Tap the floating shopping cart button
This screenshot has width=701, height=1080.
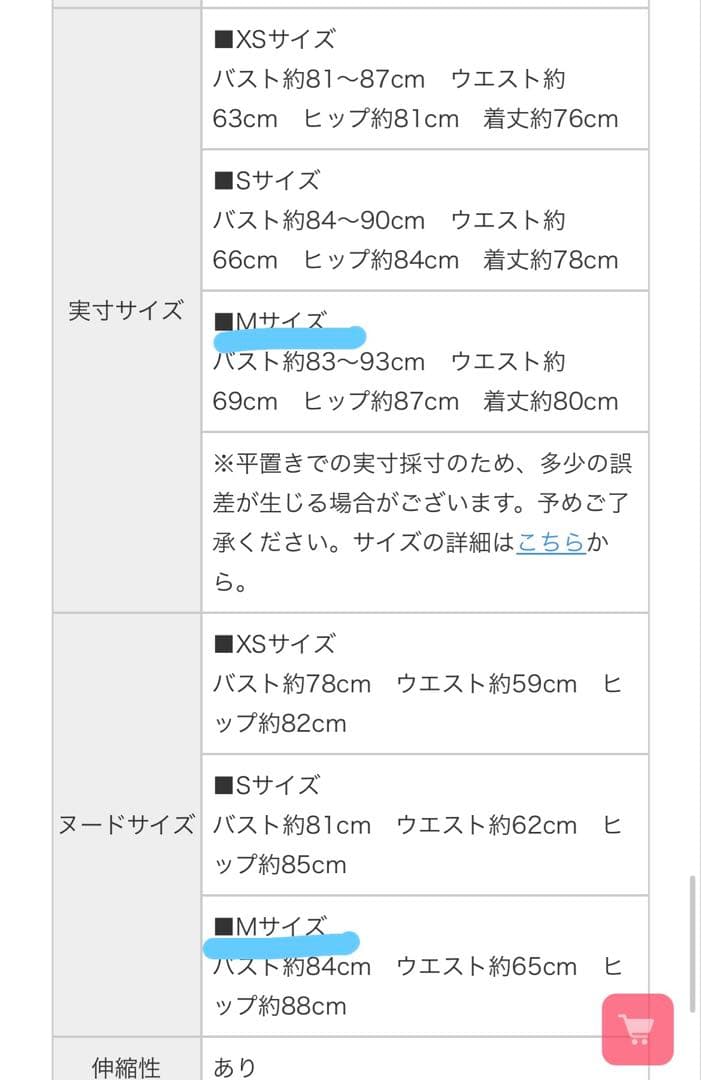click(x=637, y=1028)
